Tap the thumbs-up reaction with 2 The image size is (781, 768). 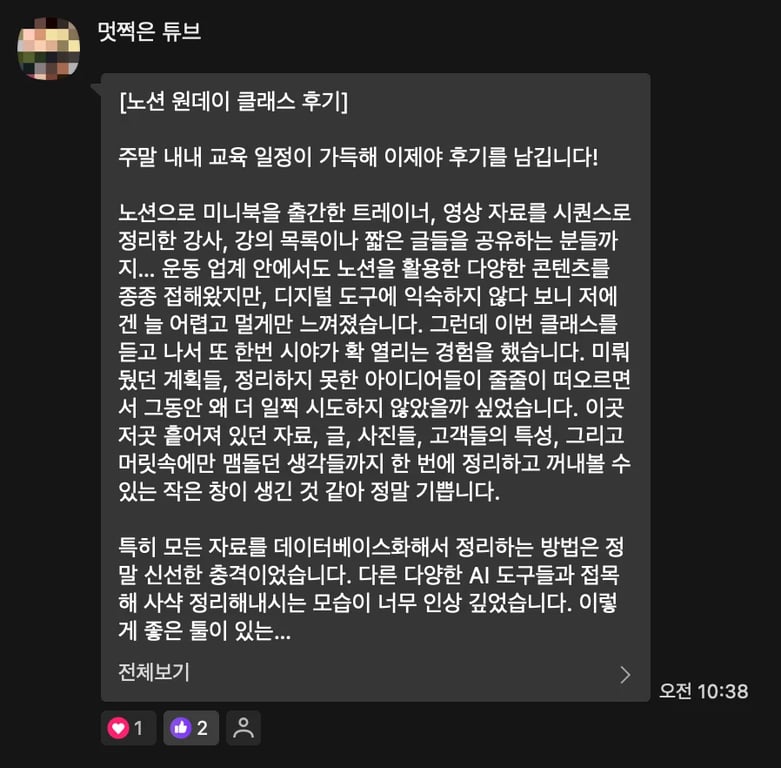pyautogui.click(x=191, y=728)
